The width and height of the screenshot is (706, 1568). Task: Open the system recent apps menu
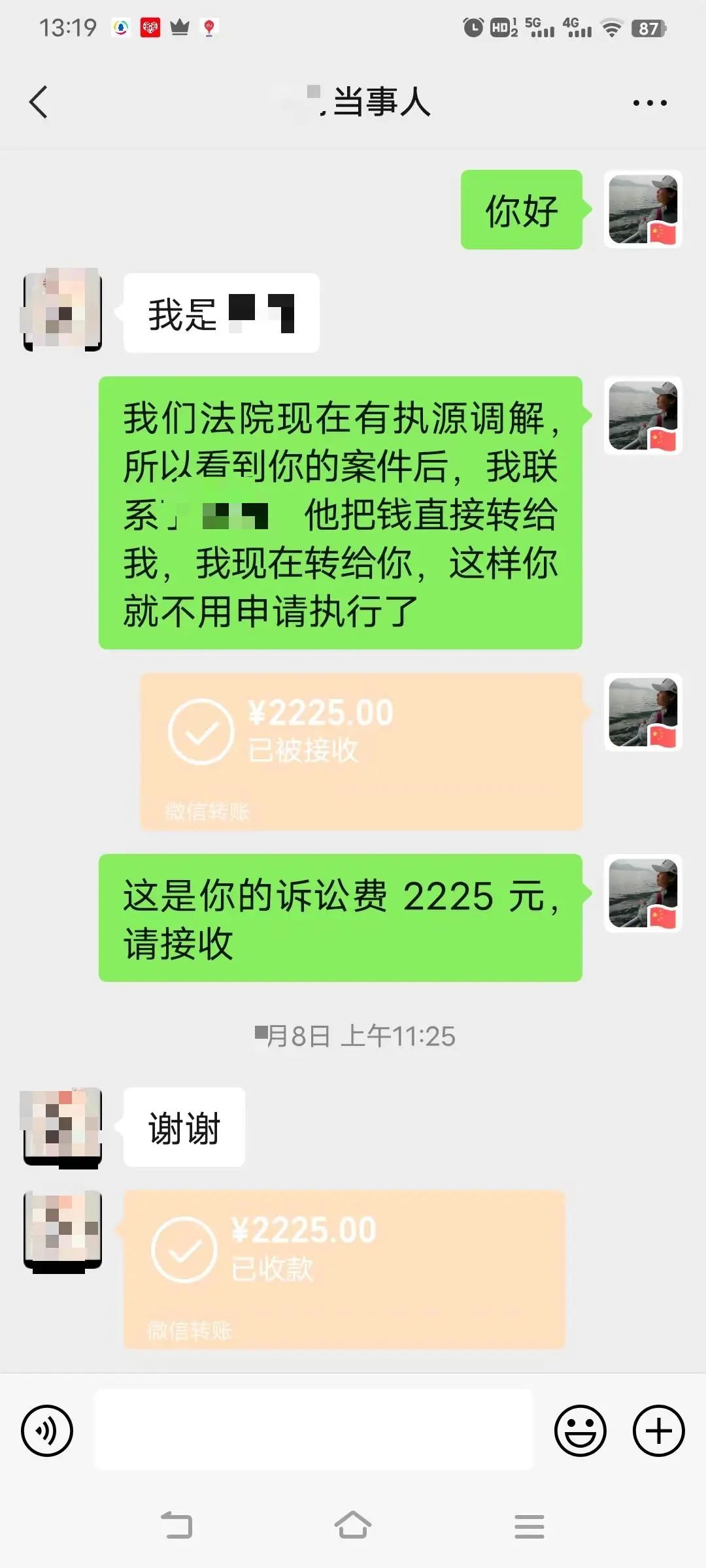coord(529,1526)
